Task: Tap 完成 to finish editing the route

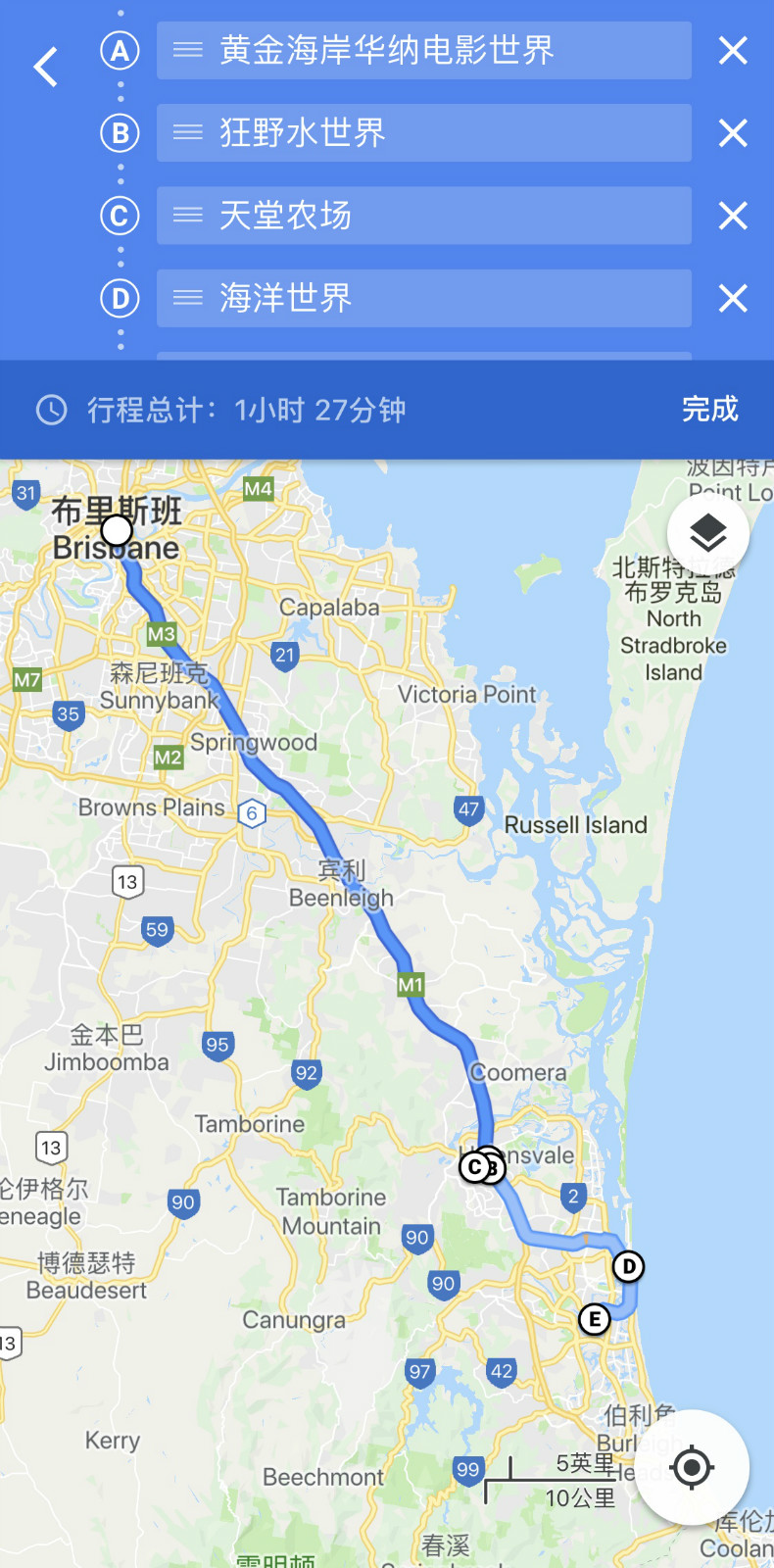Action: [x=709, y=409]
